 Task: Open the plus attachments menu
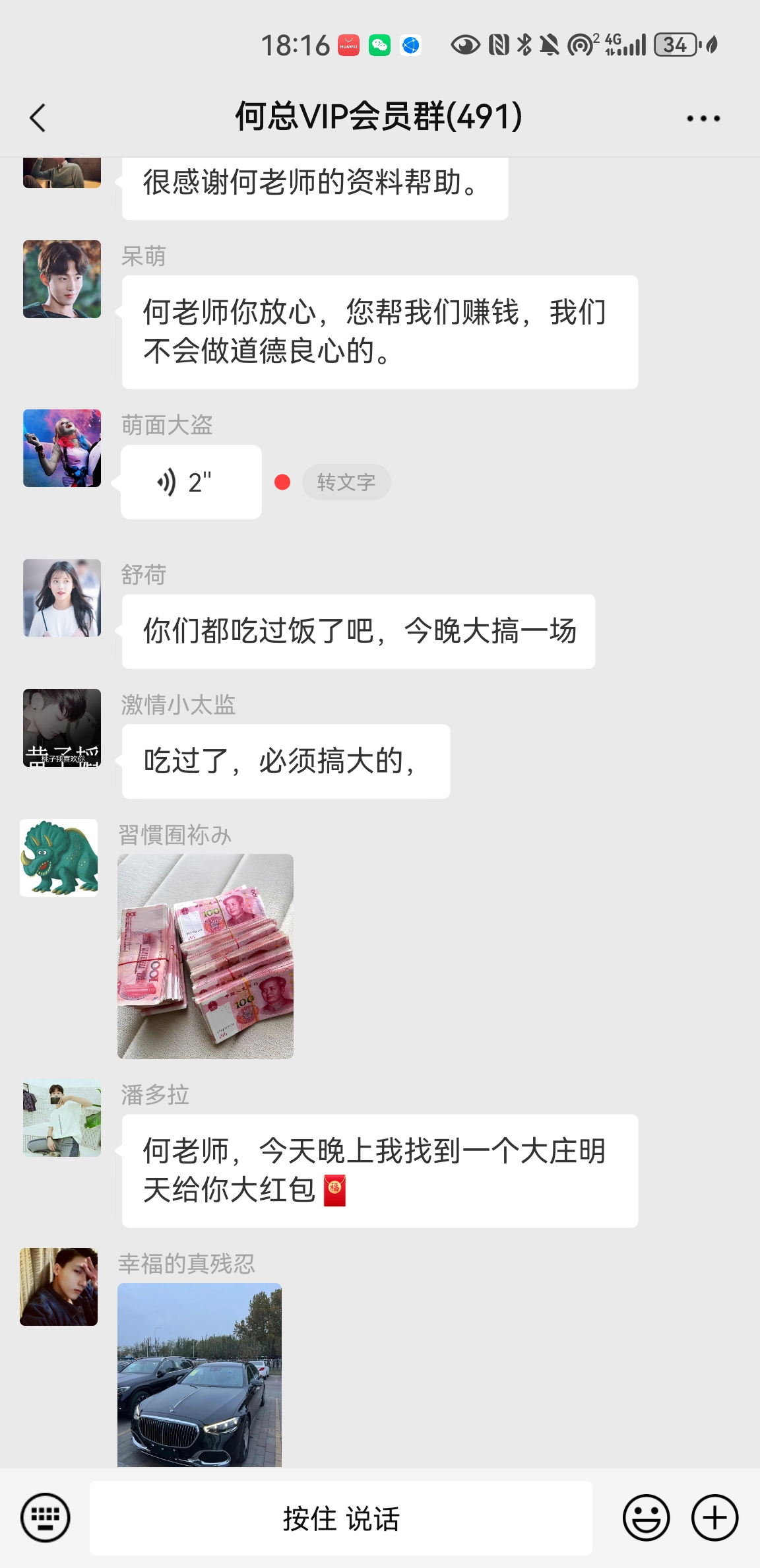714,1518
